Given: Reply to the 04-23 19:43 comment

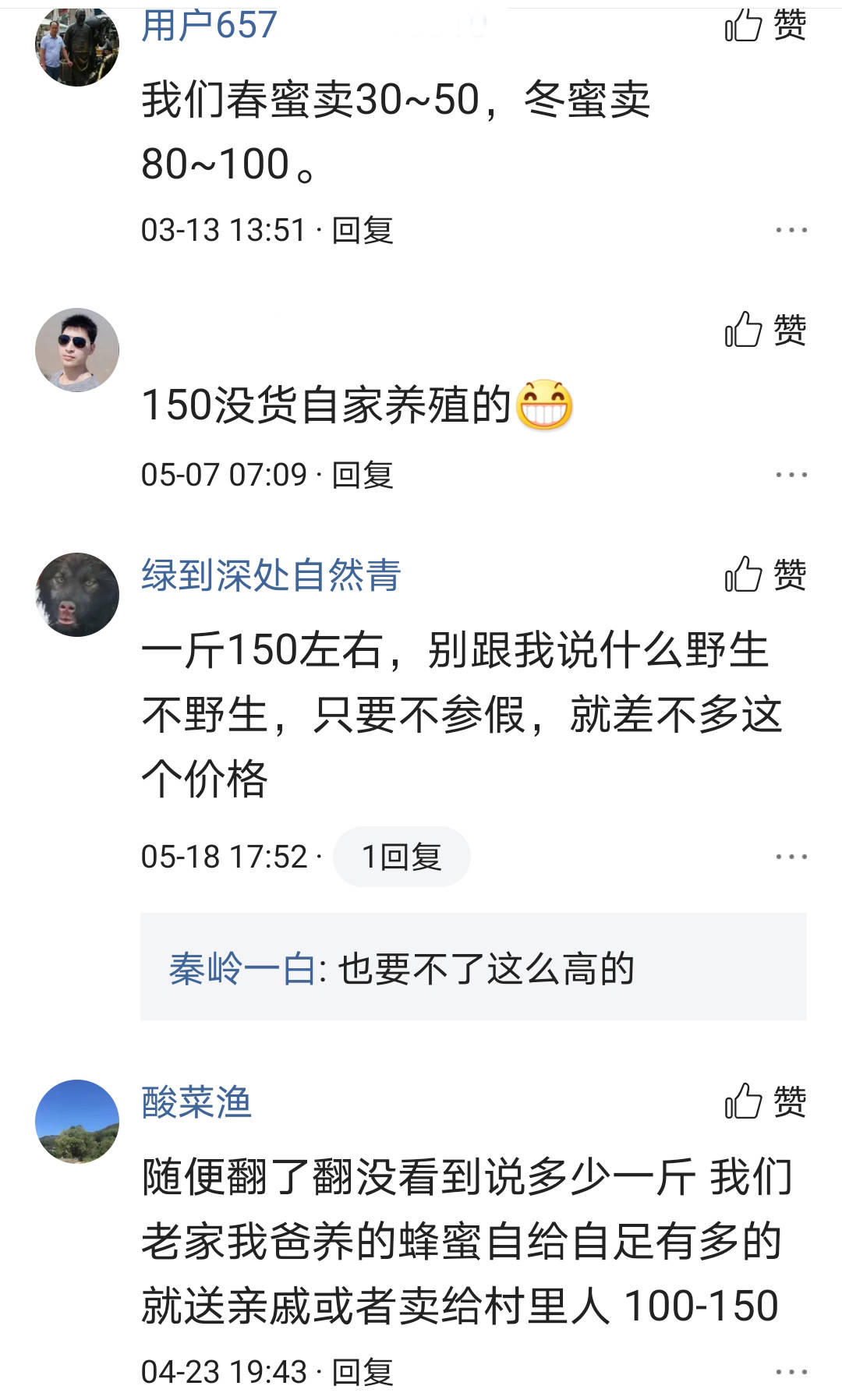Looking at the screenshot, I should tap(363, 1372).
